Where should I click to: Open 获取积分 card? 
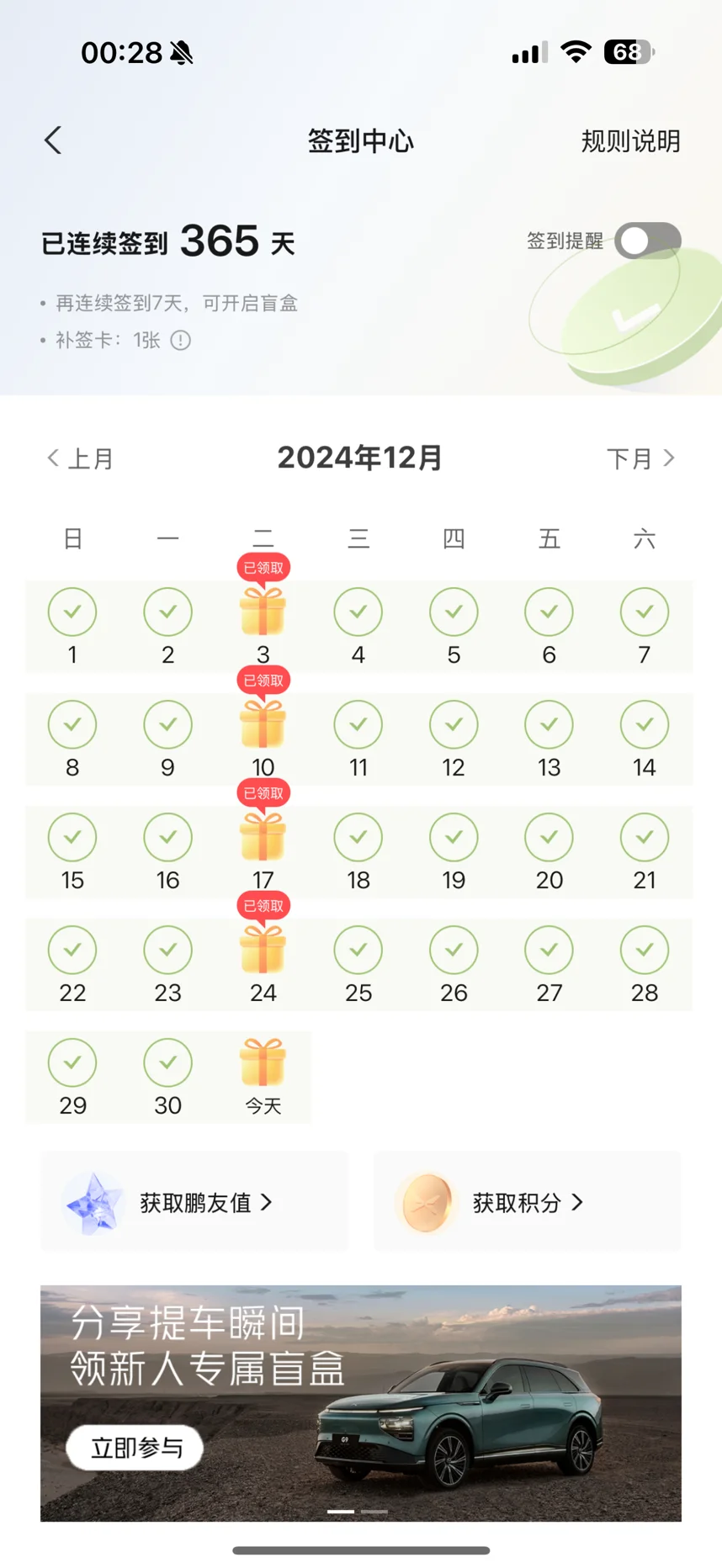(527, 1202)
